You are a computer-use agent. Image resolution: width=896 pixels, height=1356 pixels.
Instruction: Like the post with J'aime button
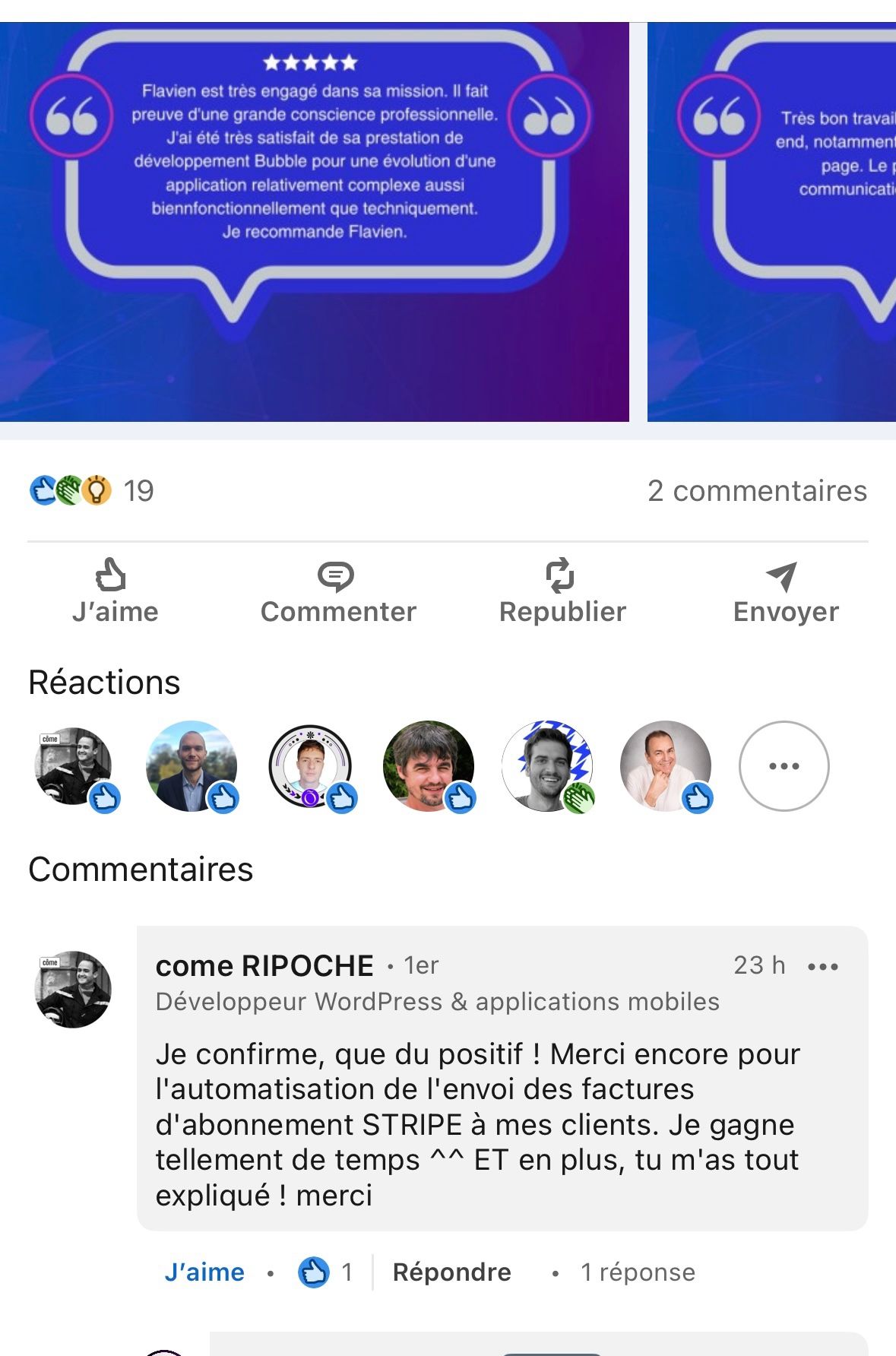point(115,592)
